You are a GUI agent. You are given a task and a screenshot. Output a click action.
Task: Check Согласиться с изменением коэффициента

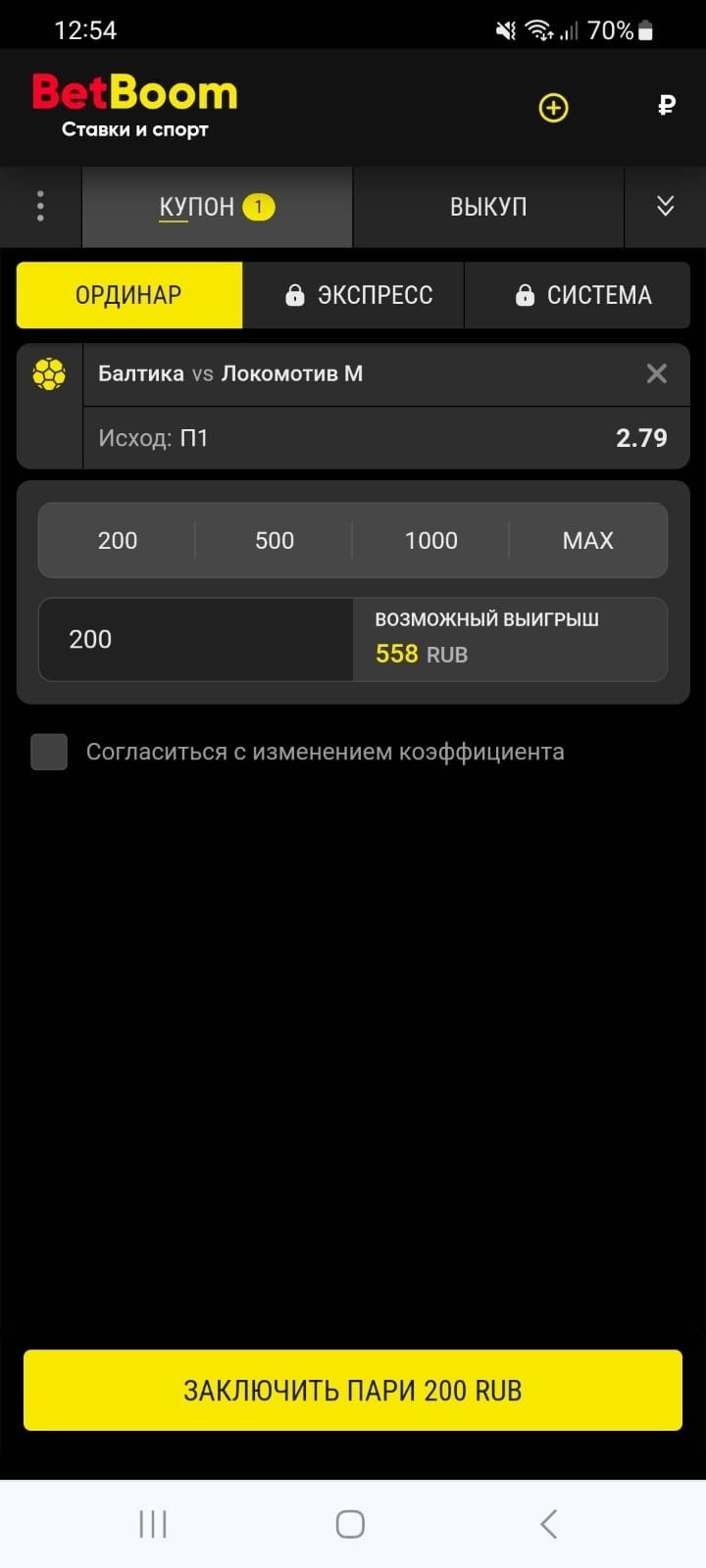(49, 752)
